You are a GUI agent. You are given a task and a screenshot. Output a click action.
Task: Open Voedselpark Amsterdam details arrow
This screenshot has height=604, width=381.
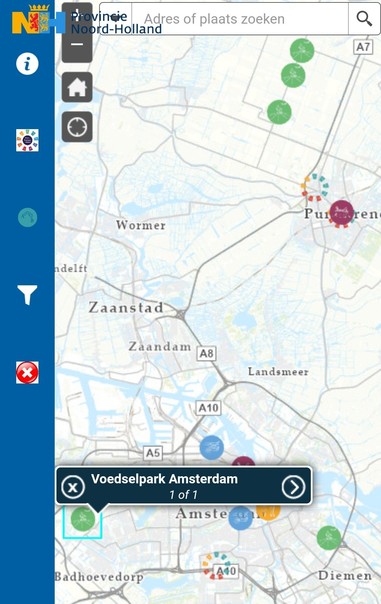(293, 487)
